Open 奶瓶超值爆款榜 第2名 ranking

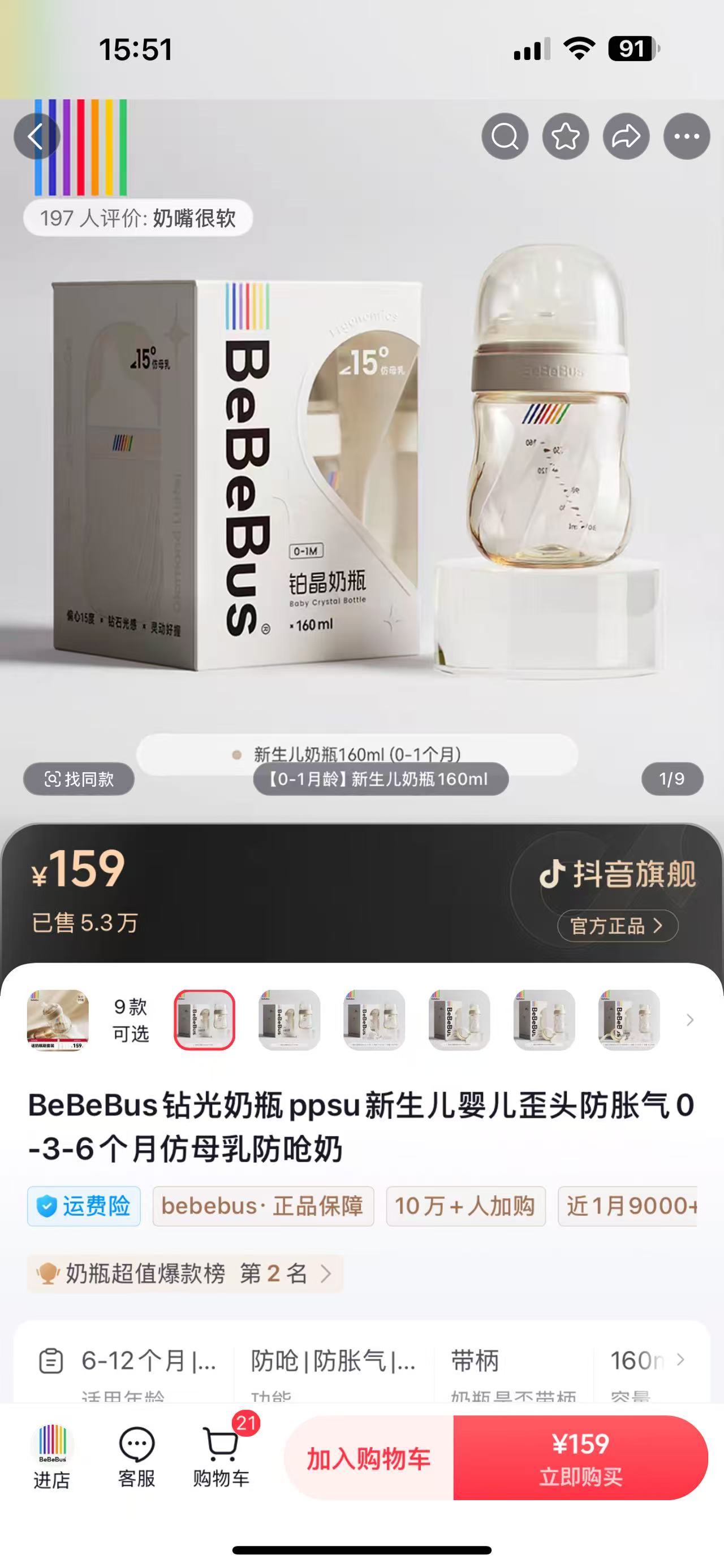[x=185, y=1274]
